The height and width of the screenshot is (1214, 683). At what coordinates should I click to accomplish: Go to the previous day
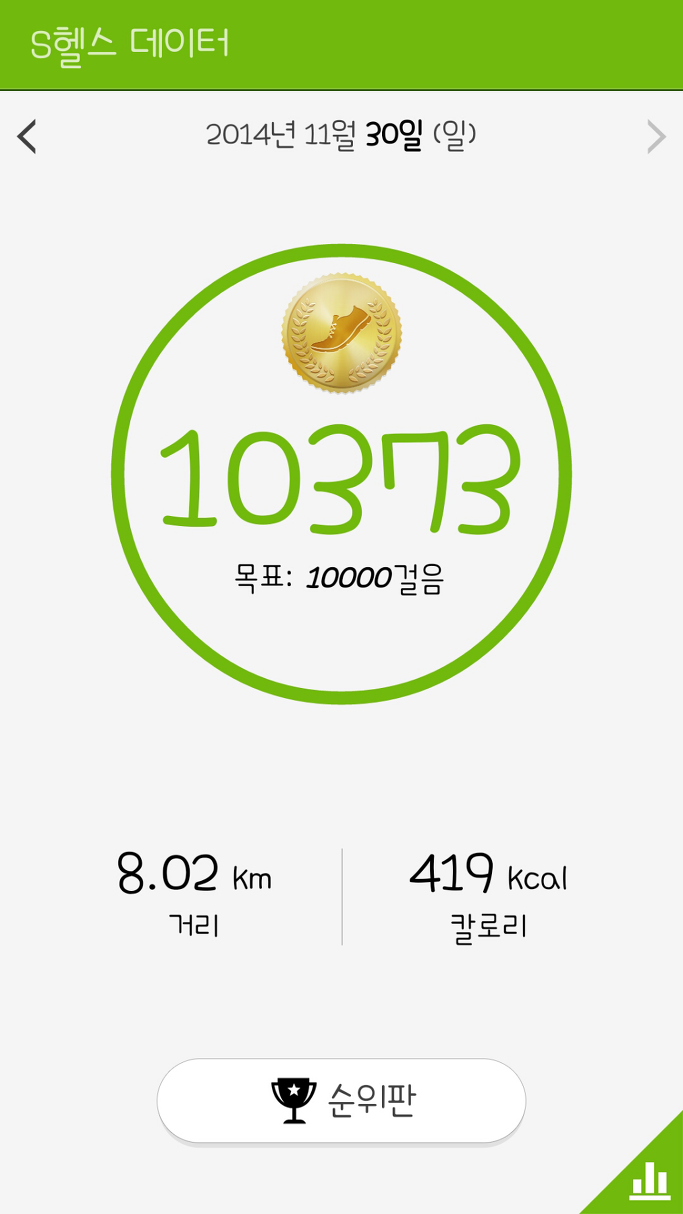(27, 137)
